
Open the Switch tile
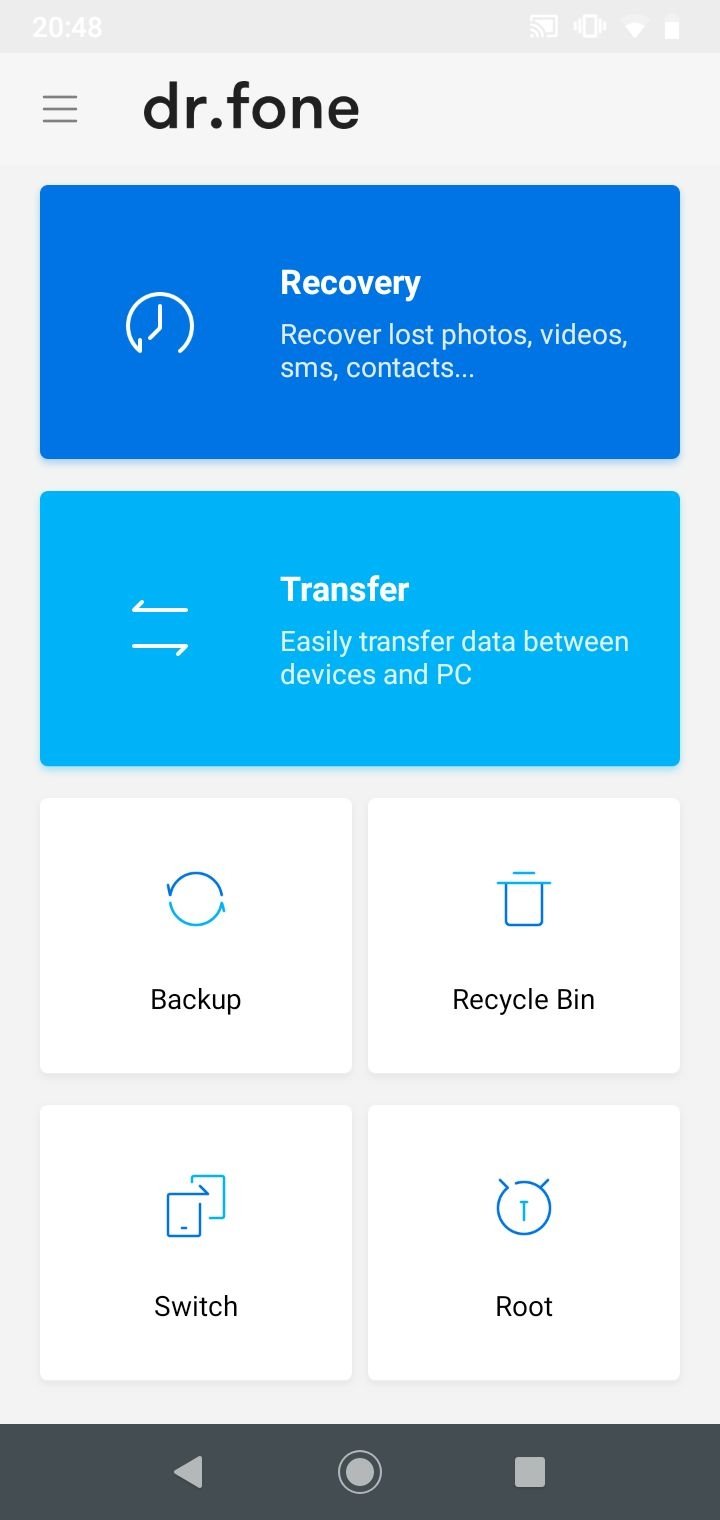point(195,1243)
